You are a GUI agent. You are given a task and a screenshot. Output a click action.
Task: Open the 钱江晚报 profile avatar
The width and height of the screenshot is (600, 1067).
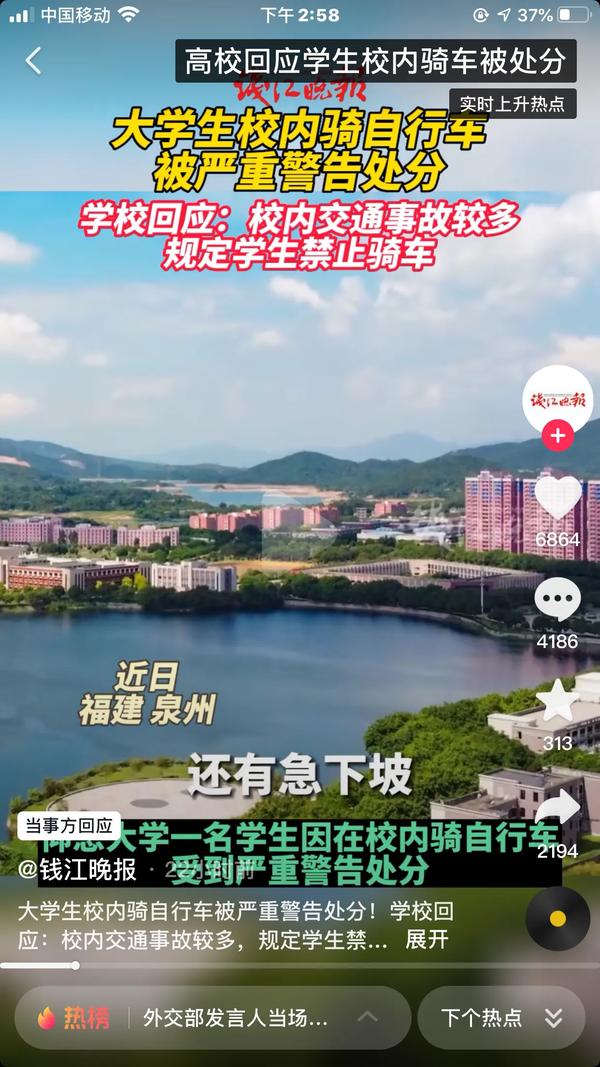pyautogui.click(x=557, y=399)
